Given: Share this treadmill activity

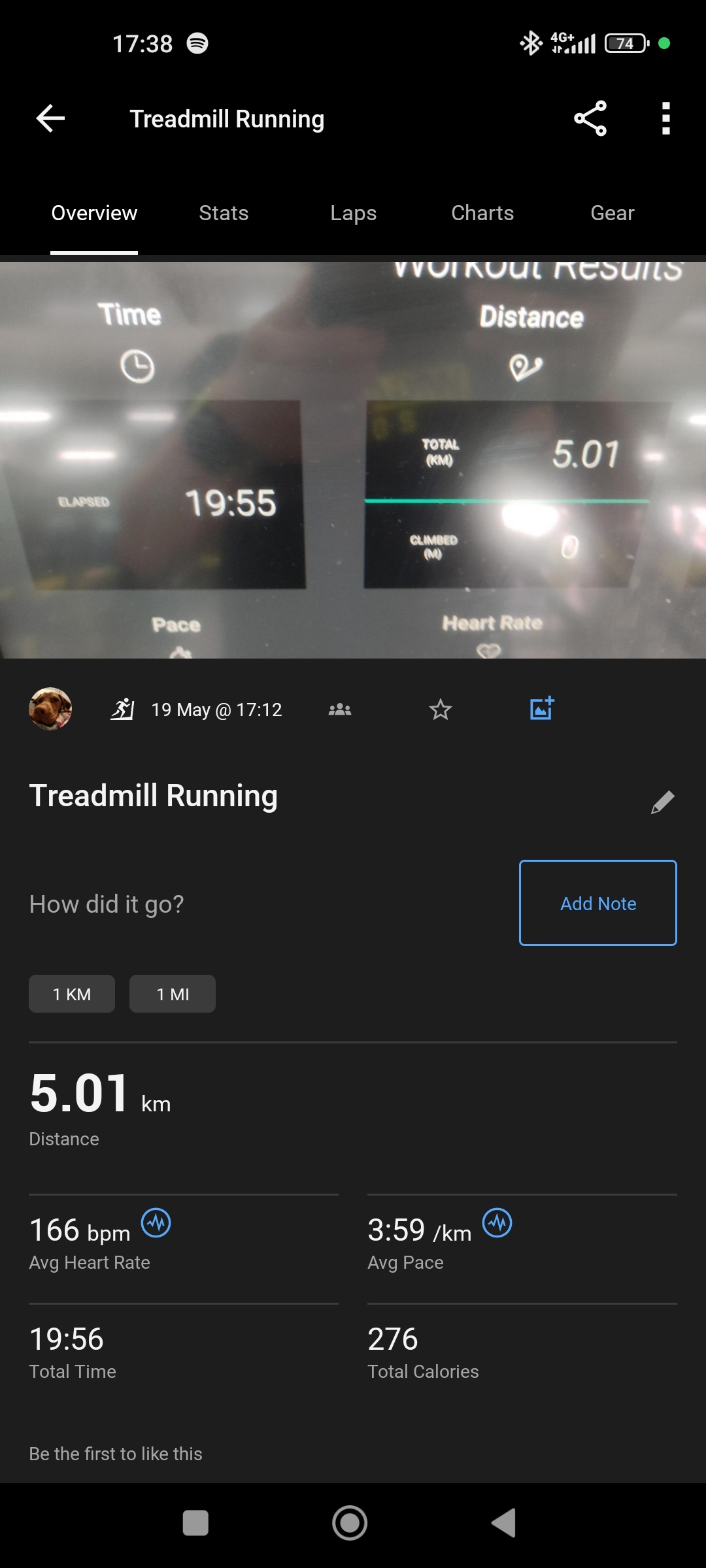Looking at the screenshot, I should click(590, 118).
